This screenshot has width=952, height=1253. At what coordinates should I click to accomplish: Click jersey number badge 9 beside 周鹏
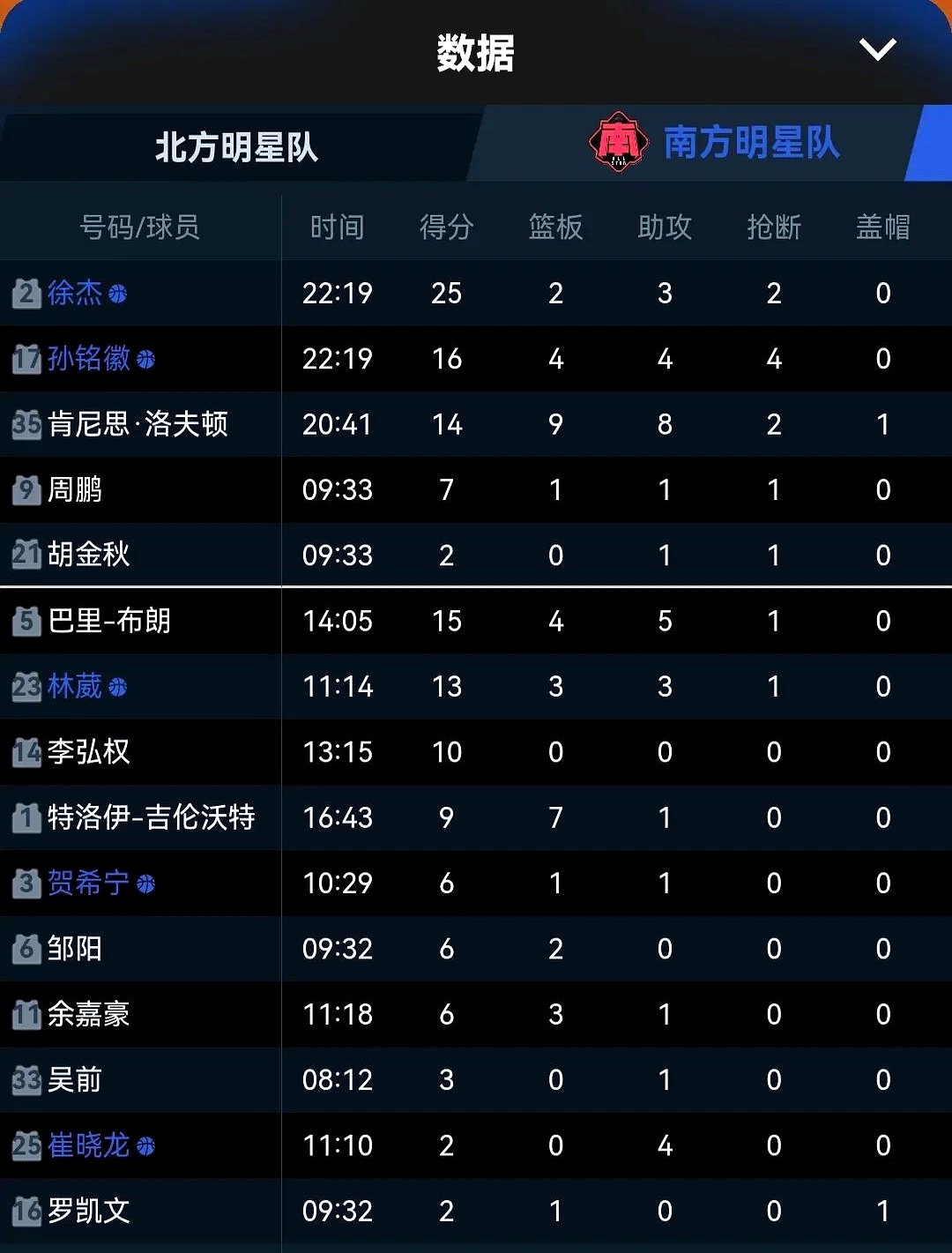point(25,490)
